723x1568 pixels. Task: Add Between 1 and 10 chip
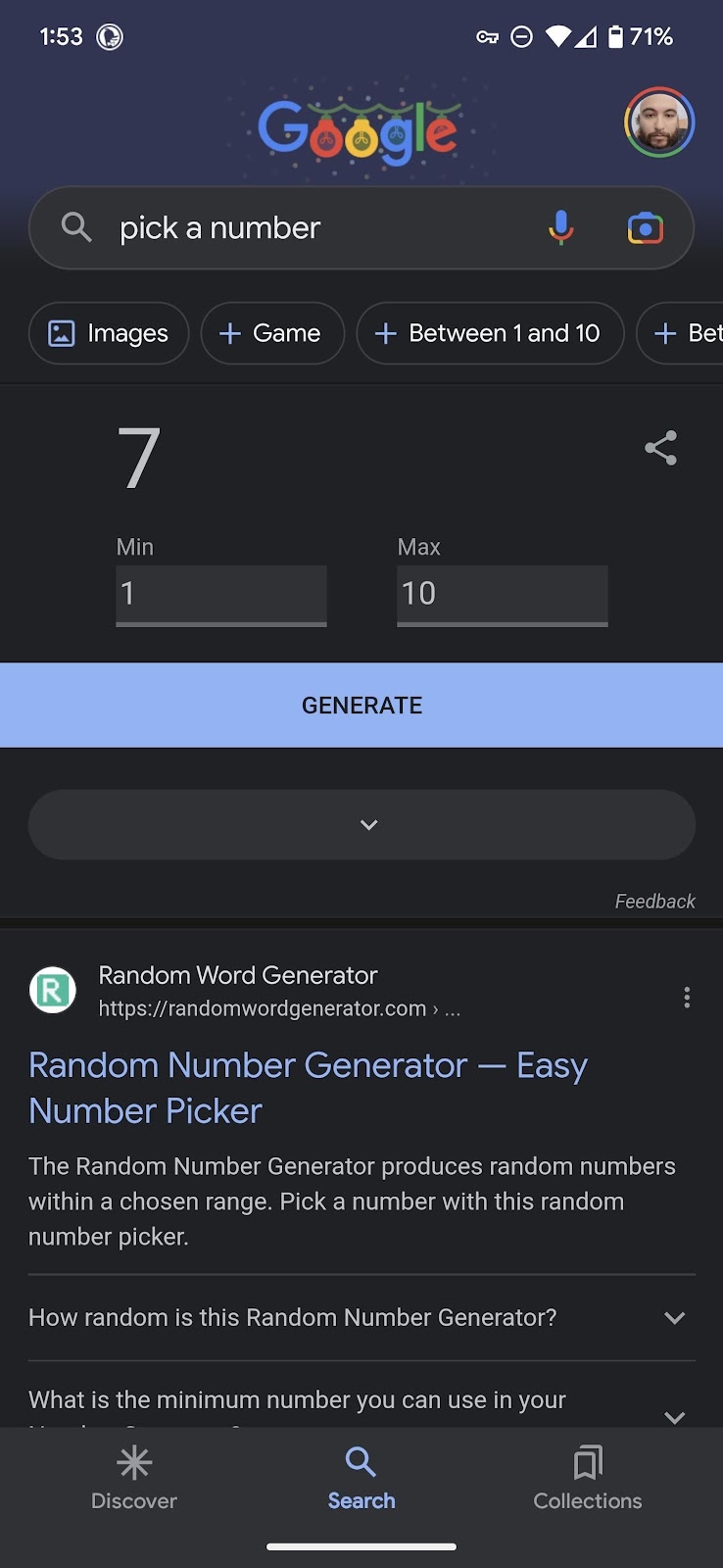coord(490,333)
